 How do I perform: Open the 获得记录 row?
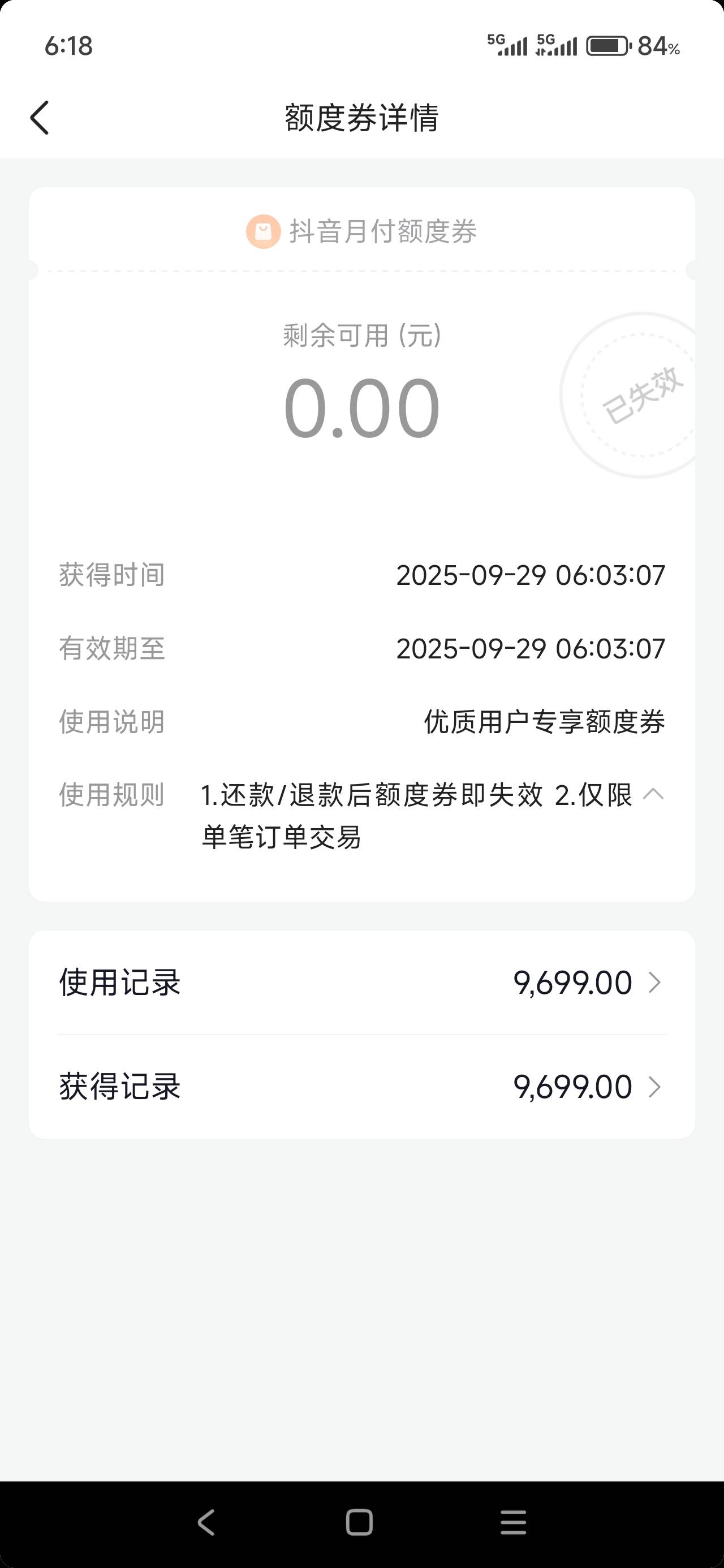click(361, 1087)
